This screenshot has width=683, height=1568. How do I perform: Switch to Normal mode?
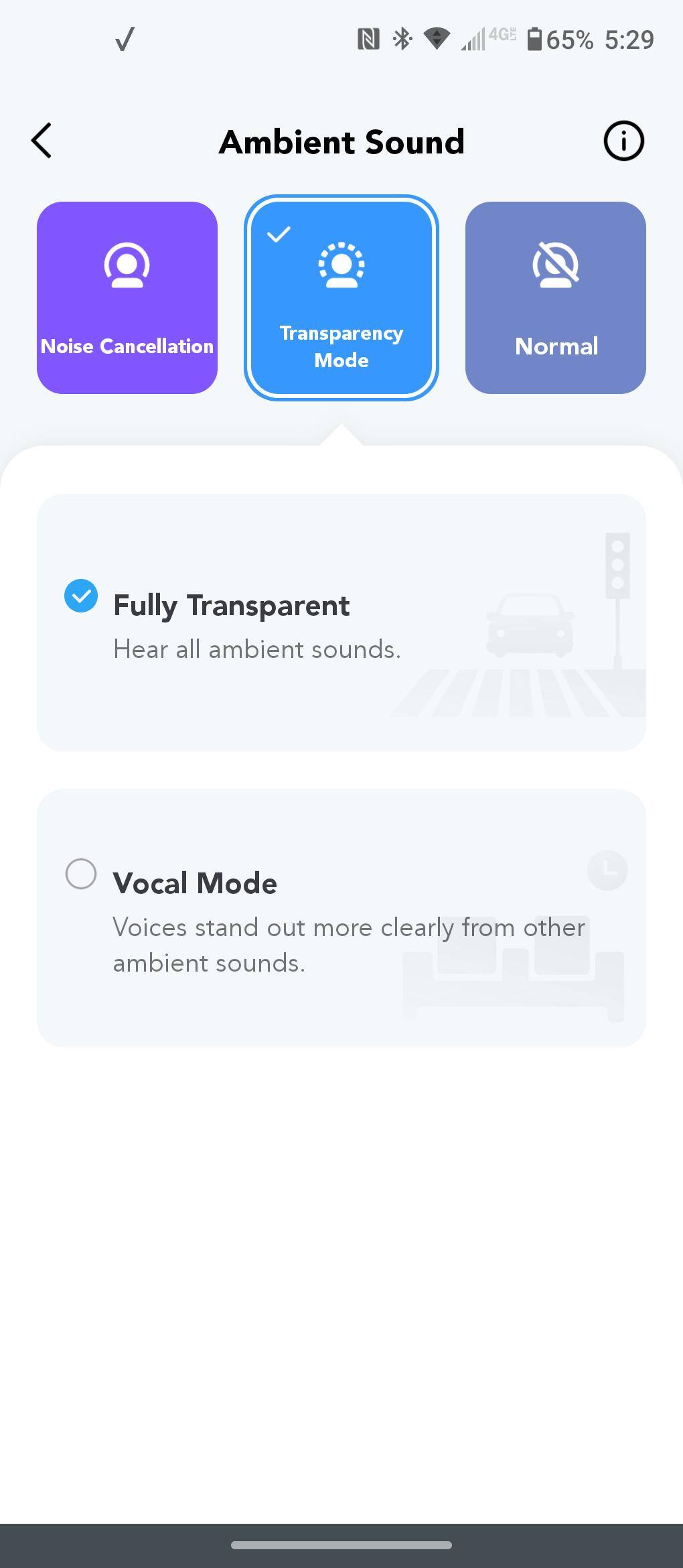[x=556, y=298]
